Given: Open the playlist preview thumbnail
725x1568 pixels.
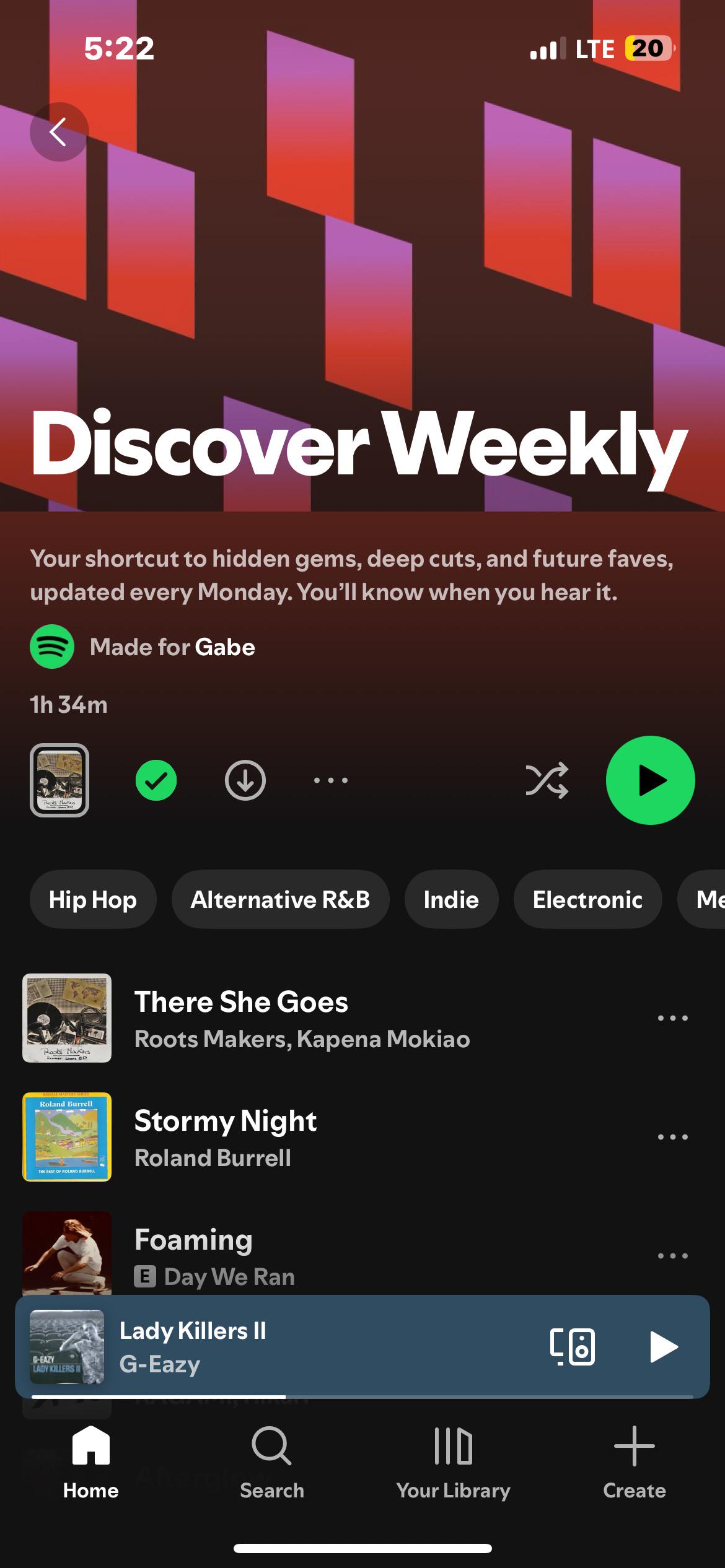Looking at the screenshot, I should coord(59,780).
